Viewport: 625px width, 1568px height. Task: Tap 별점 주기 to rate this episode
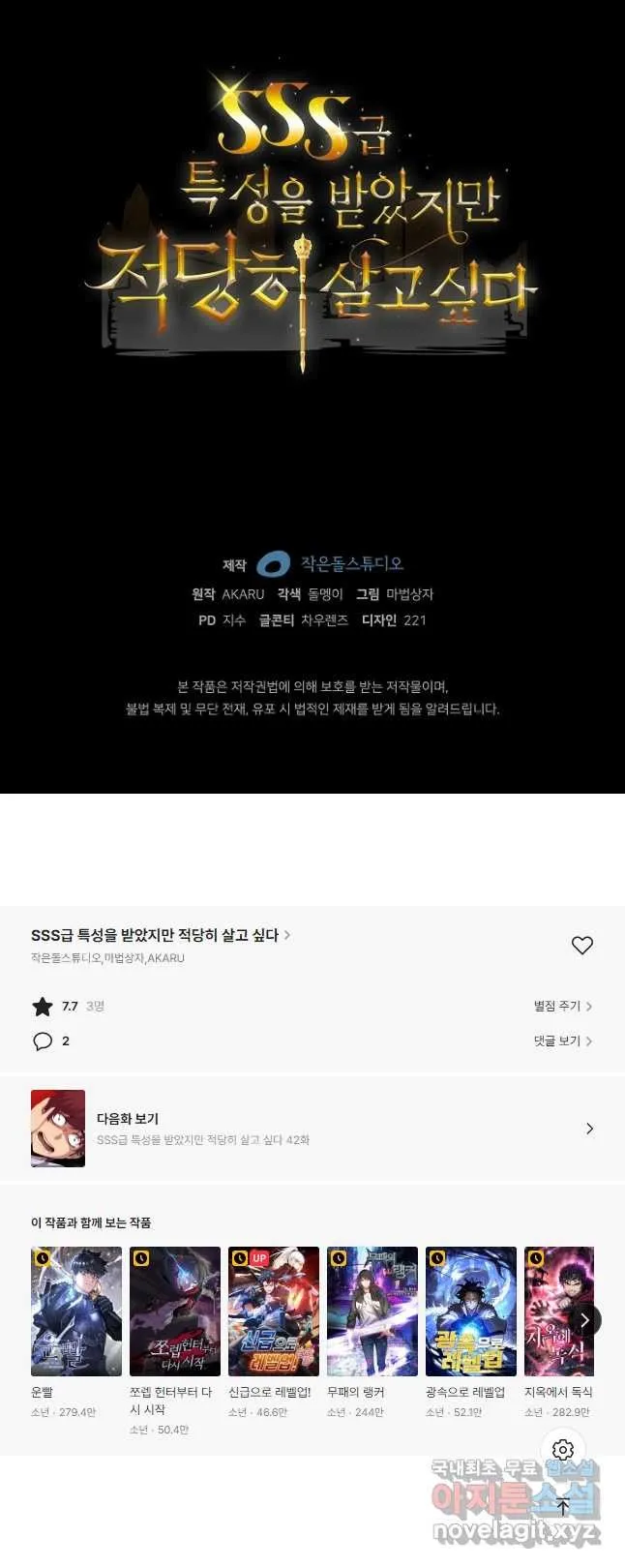562,1007
